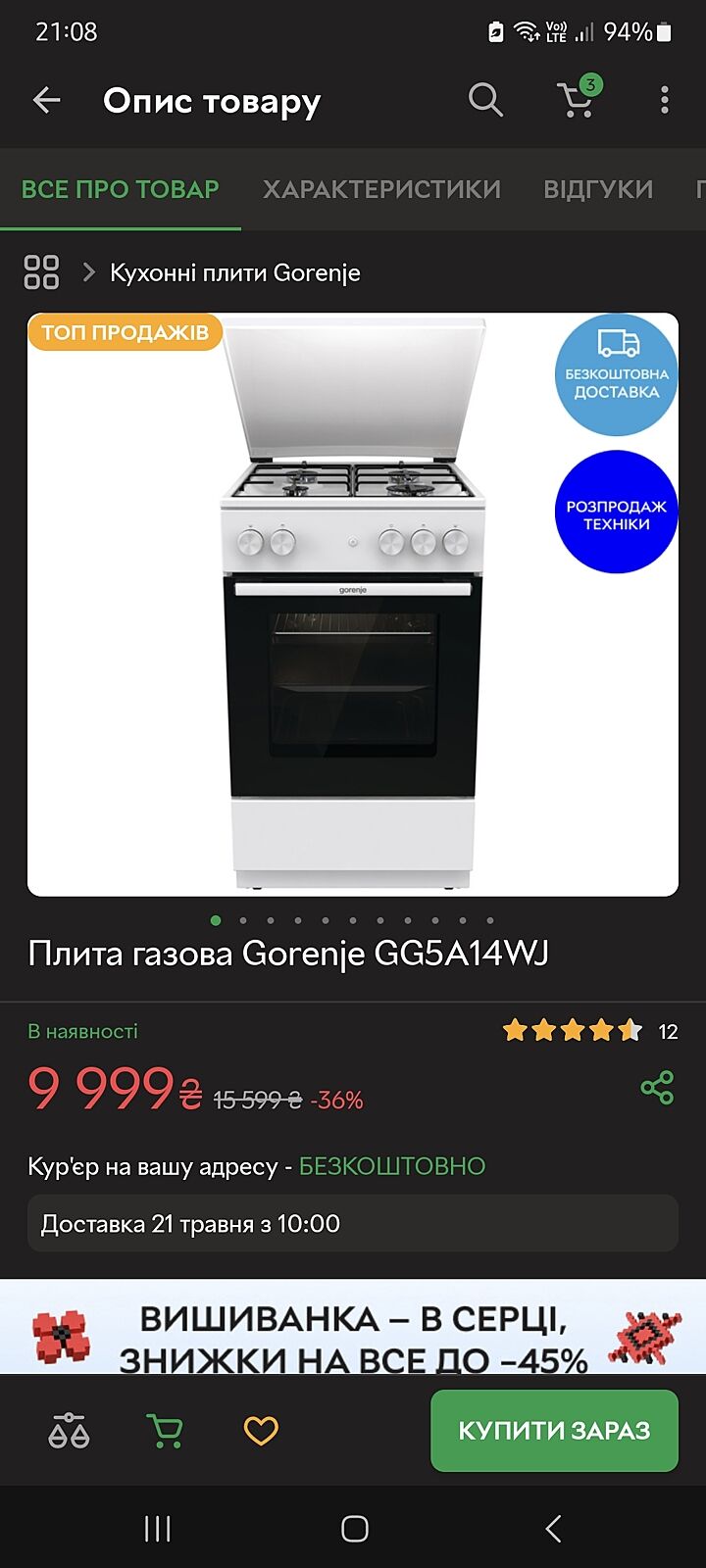Open the overflow menu
This screenshot has height=1568, width=706.
pos(665,100)
